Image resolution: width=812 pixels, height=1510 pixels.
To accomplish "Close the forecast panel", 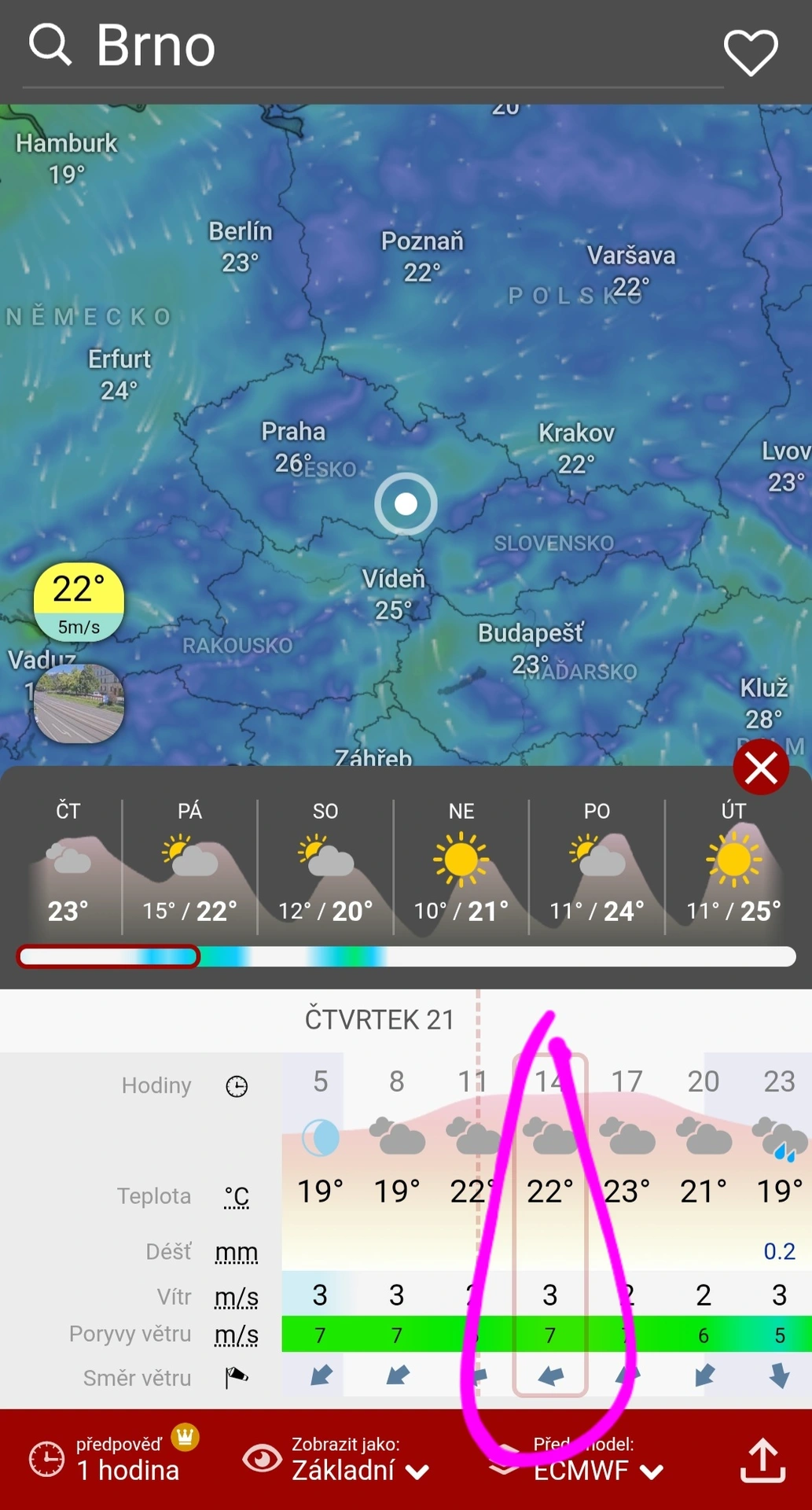I will click(760, 768).
